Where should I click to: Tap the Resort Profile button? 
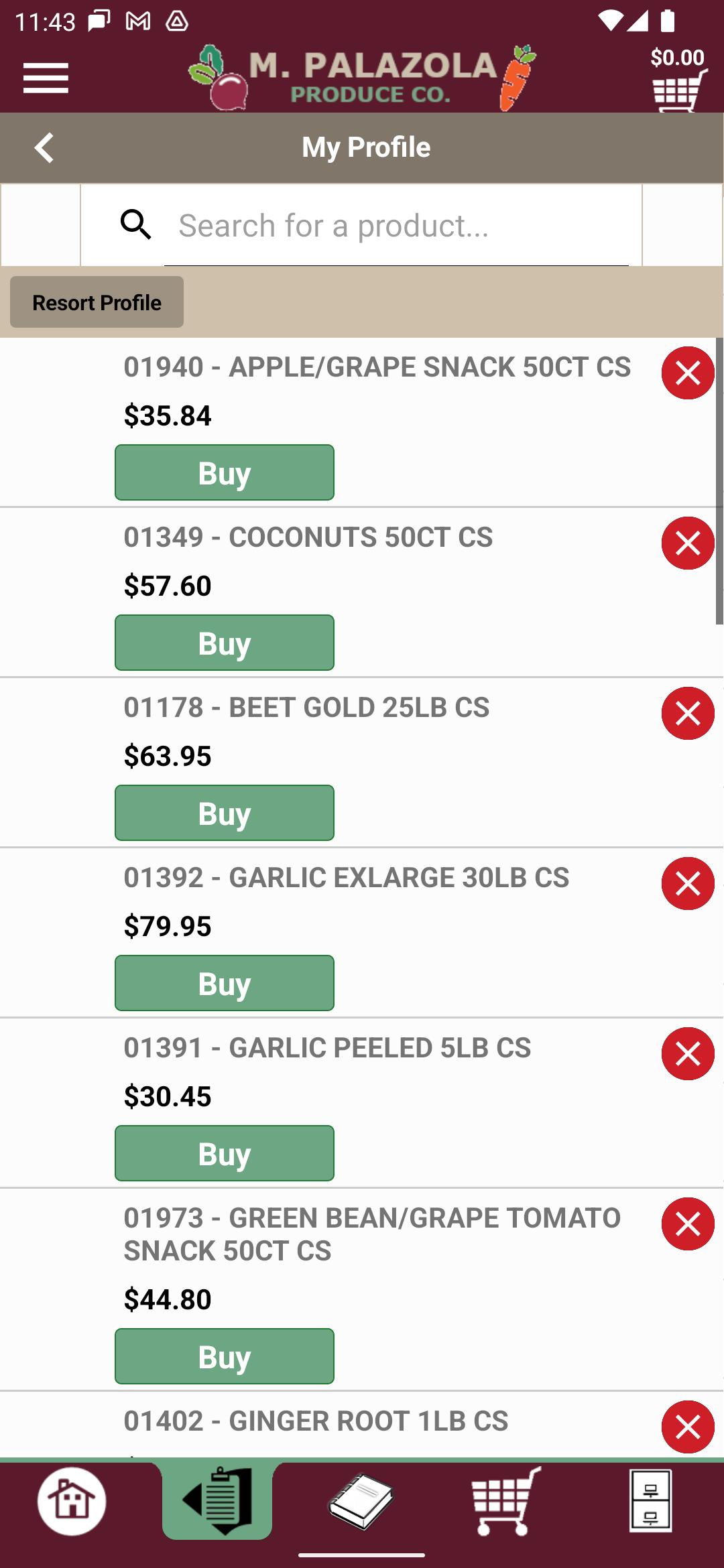[97, 302]
